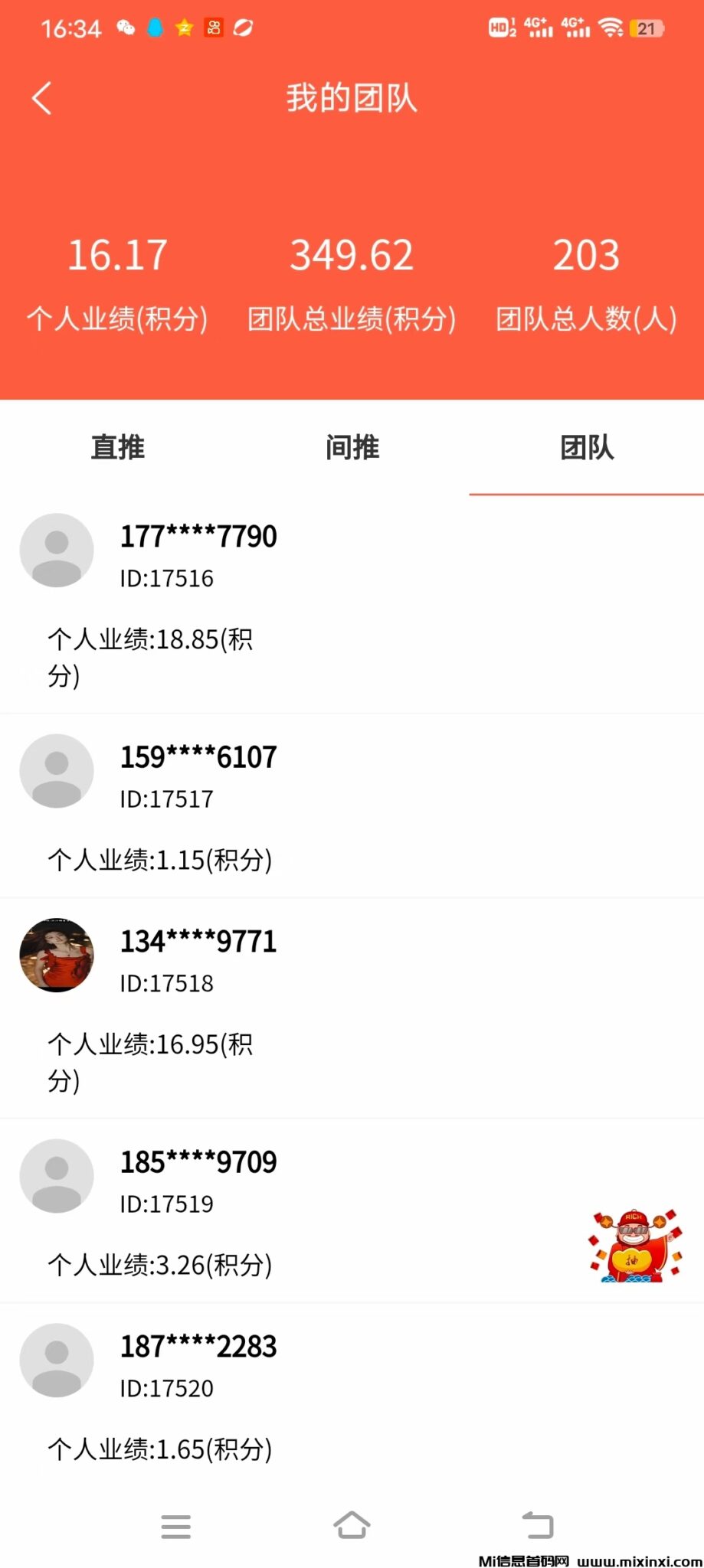The height and width of the screenshot is (1568, 704).
Task: Switch to the 间推 tab
Action: point(352,448)
